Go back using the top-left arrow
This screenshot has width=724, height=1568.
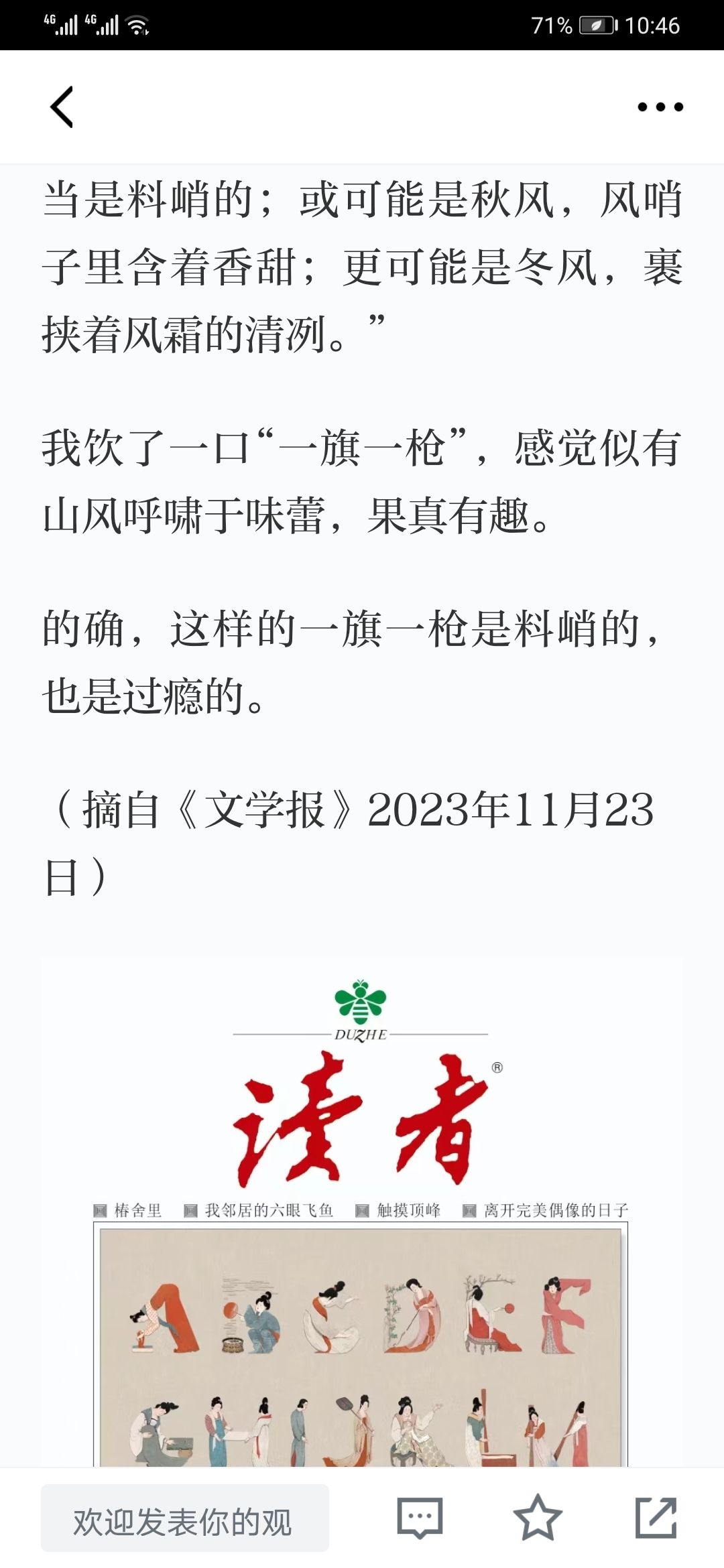click(x=62, y=107)
